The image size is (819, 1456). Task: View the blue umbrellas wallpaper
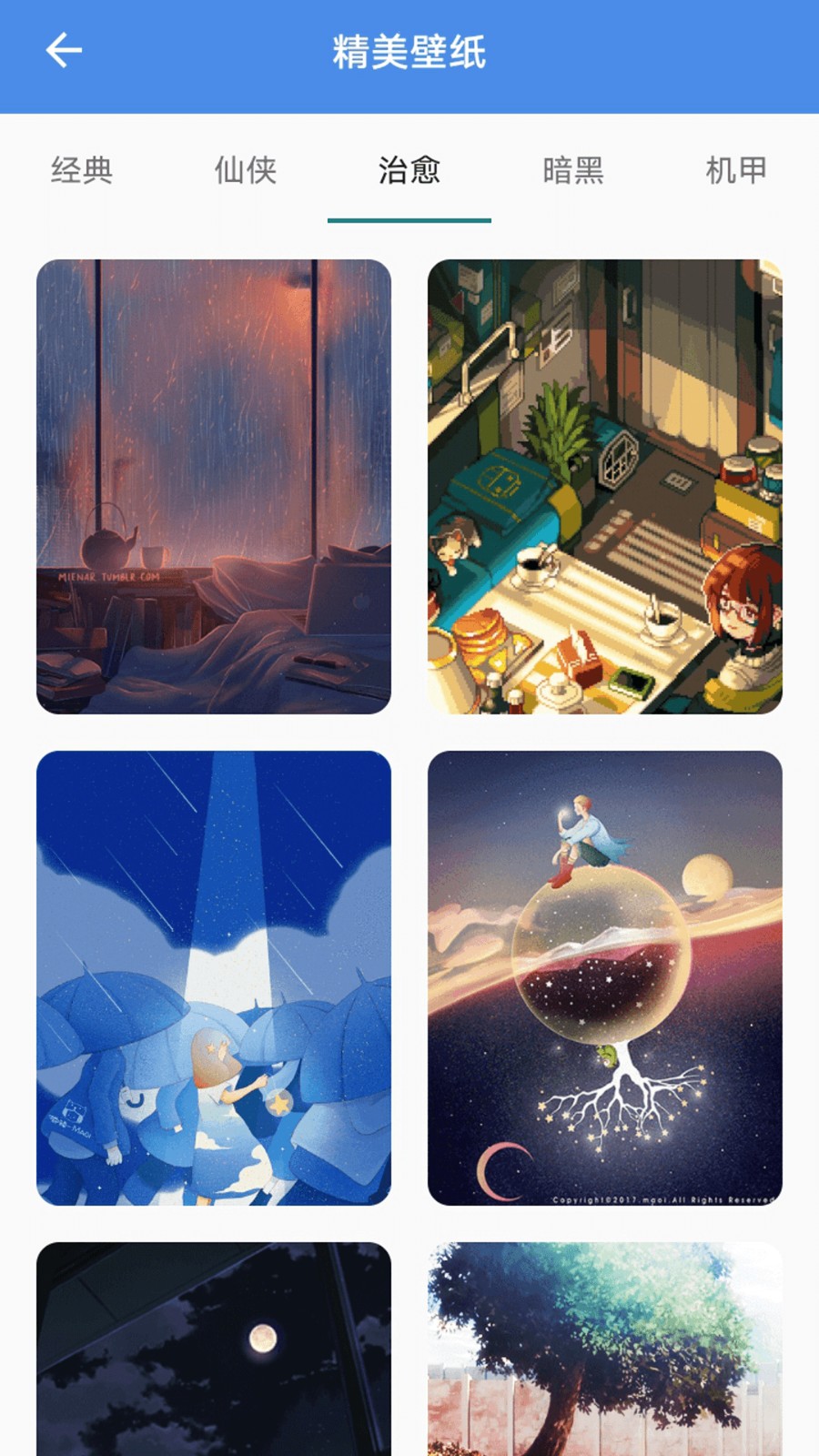coord(214,978)
